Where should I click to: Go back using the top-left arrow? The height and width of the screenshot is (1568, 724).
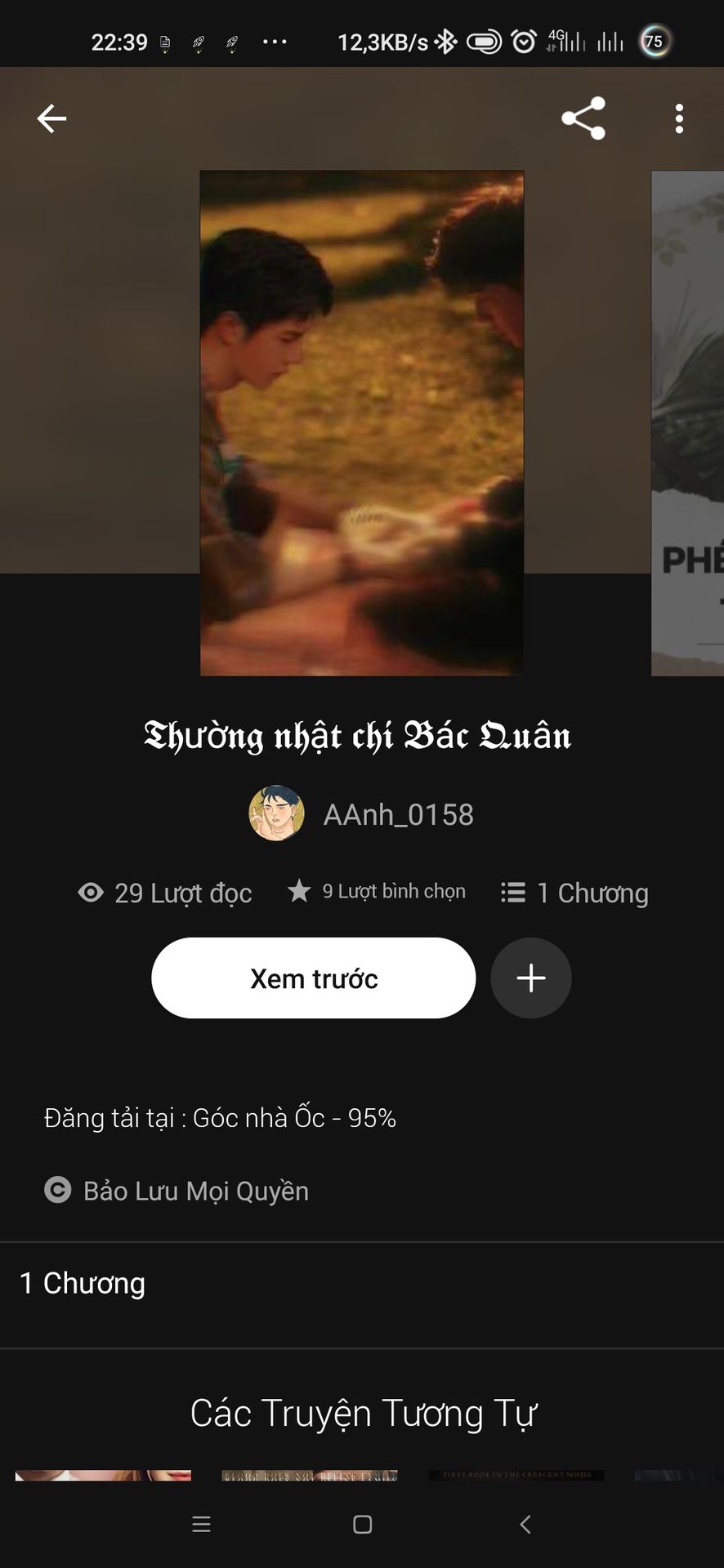(x=51, y=118)
